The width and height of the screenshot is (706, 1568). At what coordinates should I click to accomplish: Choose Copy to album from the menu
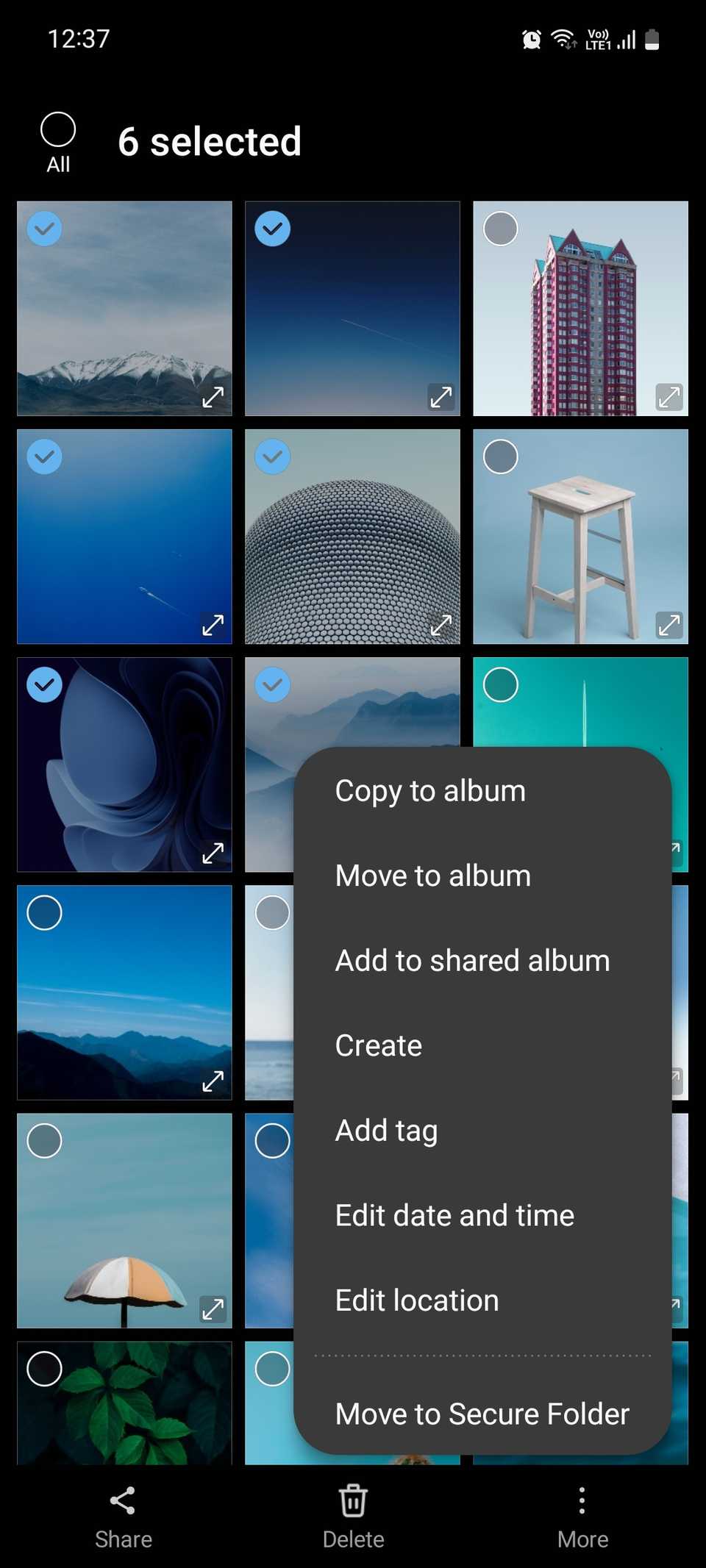tap(430, 790)
